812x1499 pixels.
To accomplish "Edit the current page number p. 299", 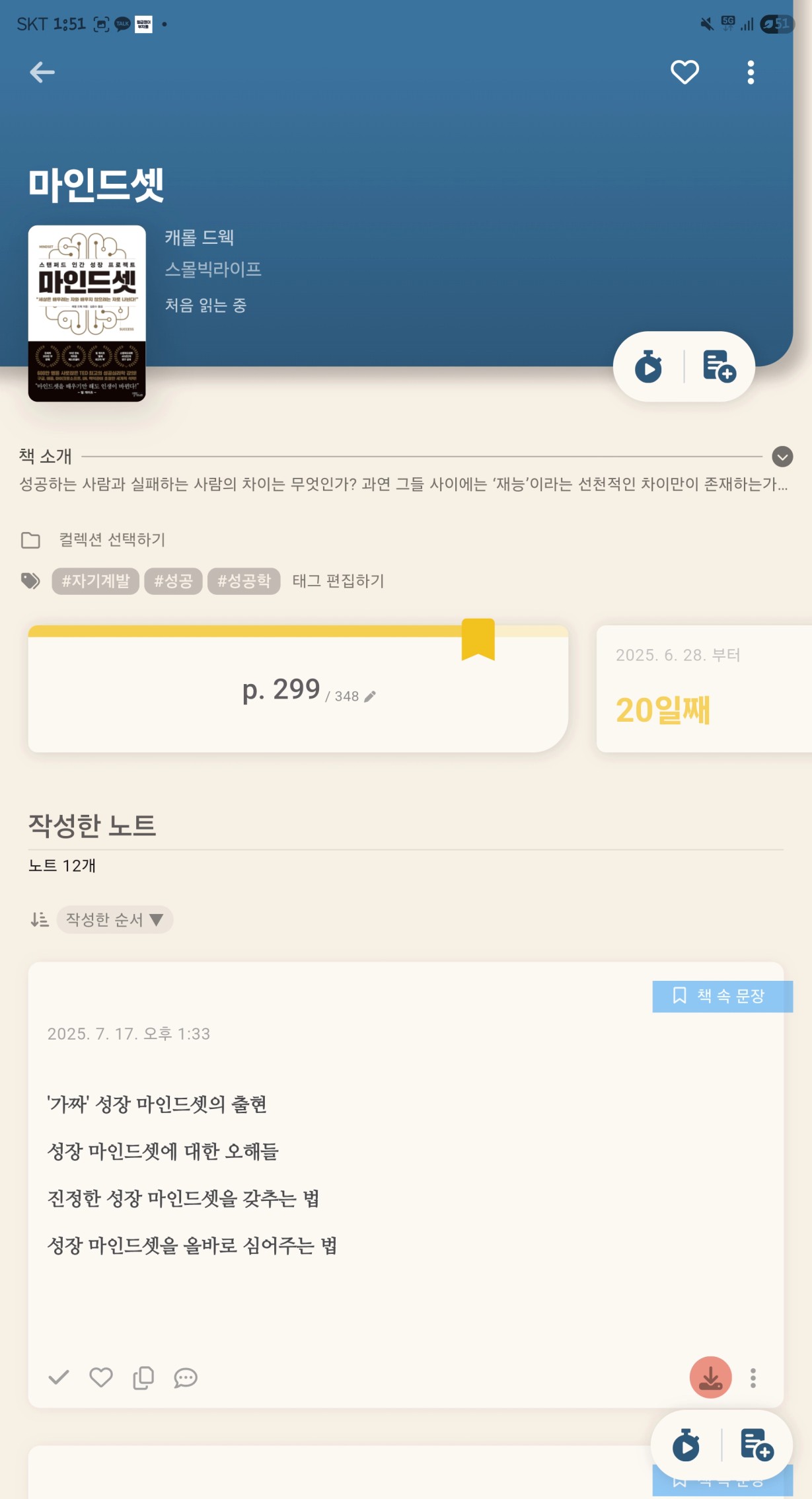I will coord(369,696).
